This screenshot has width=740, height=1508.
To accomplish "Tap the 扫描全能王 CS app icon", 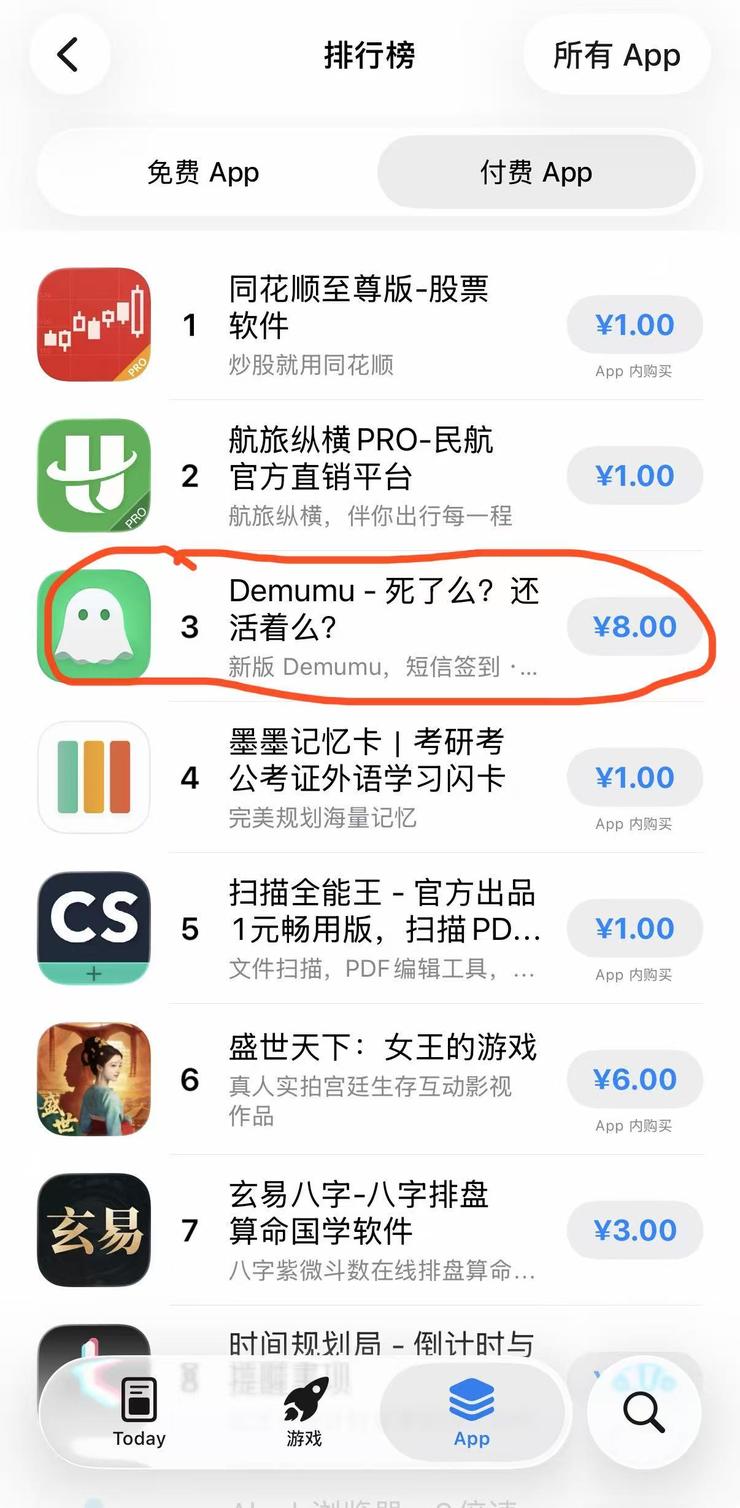I will coord(93,928).
